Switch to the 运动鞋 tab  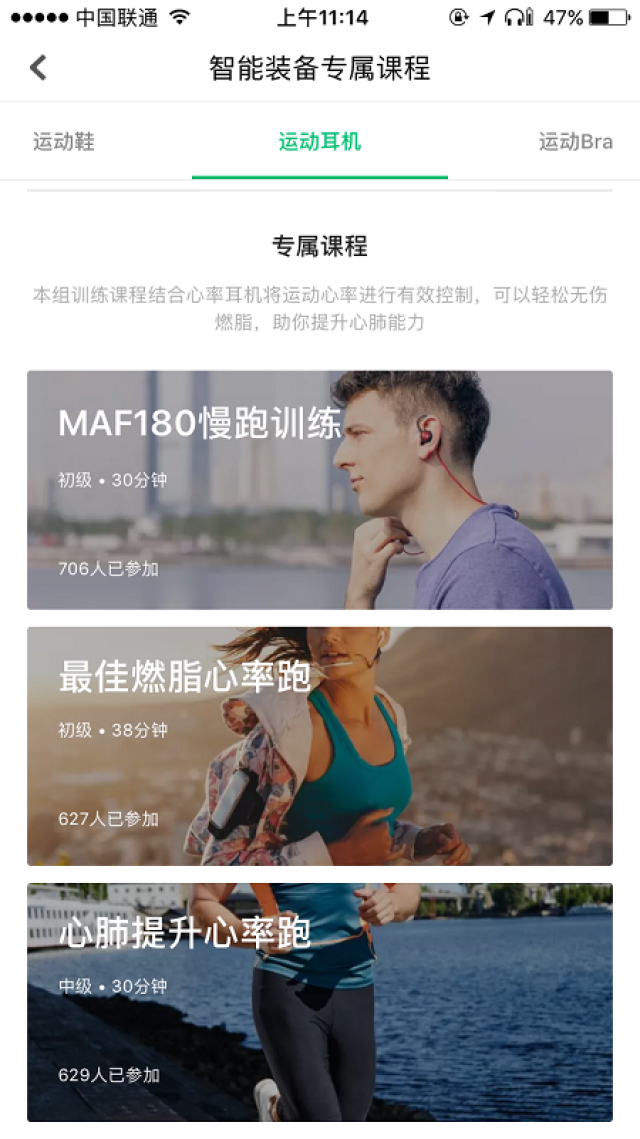pos(64,142)
